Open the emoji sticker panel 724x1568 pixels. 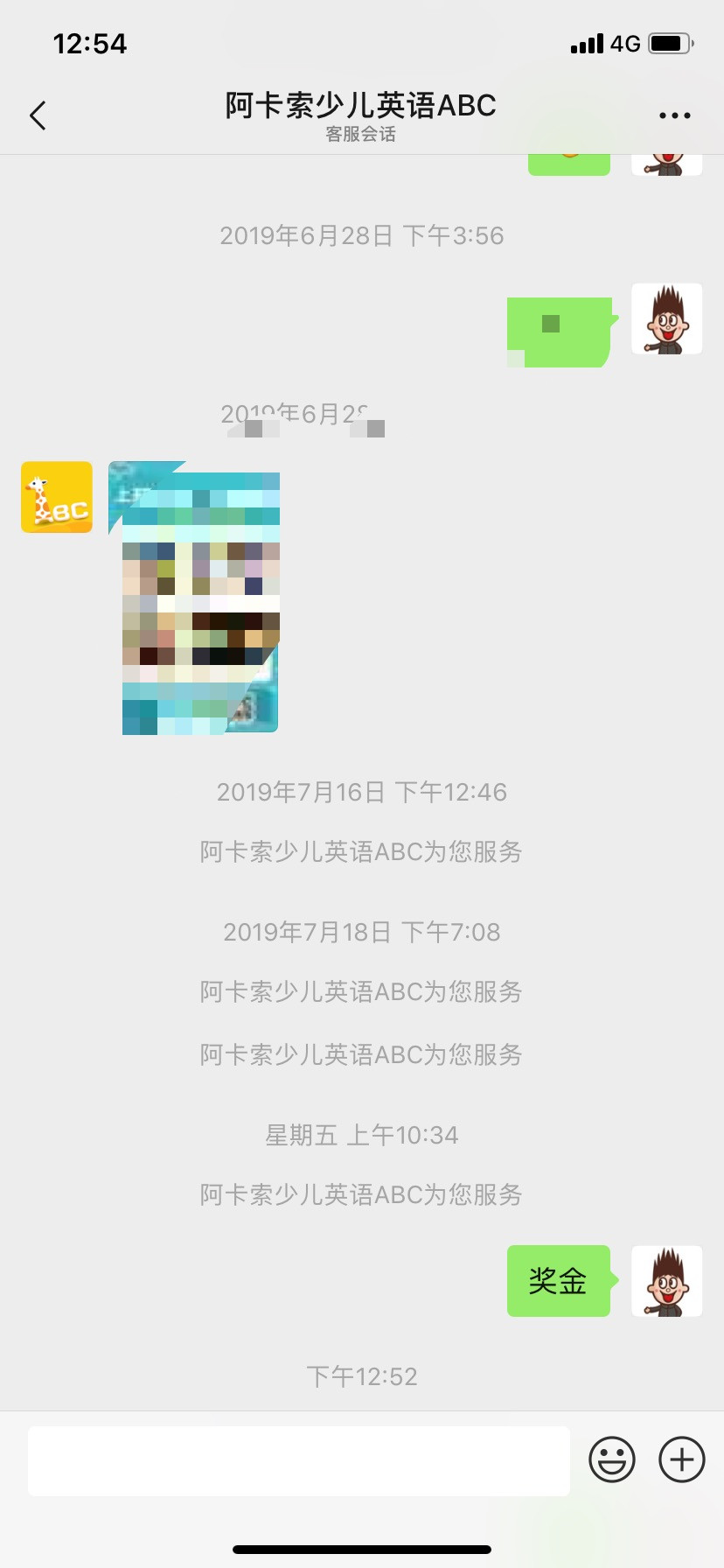(x=611, y=1459)
